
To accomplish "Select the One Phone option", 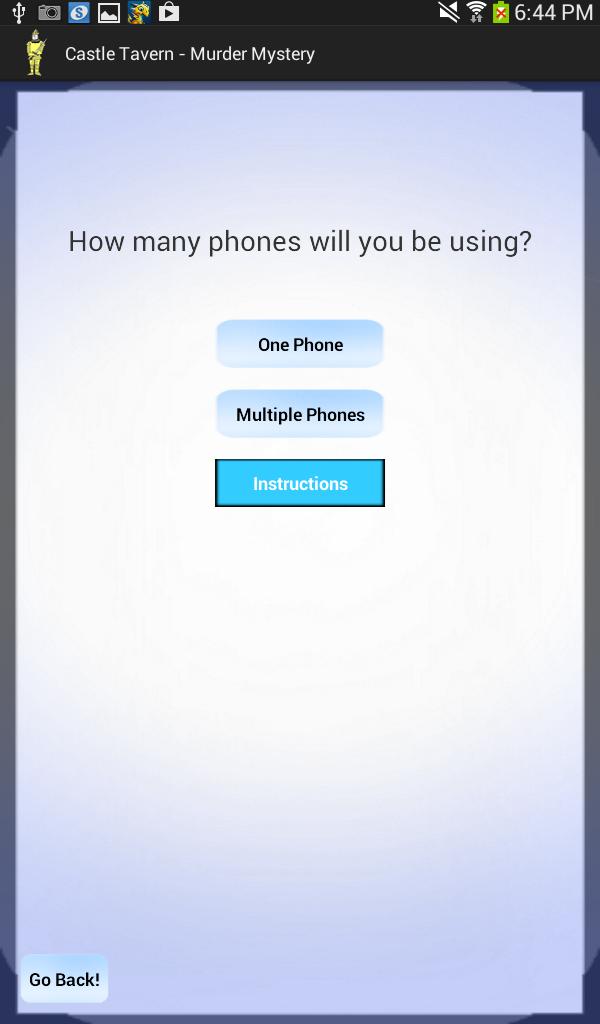I will coord(300,344).
